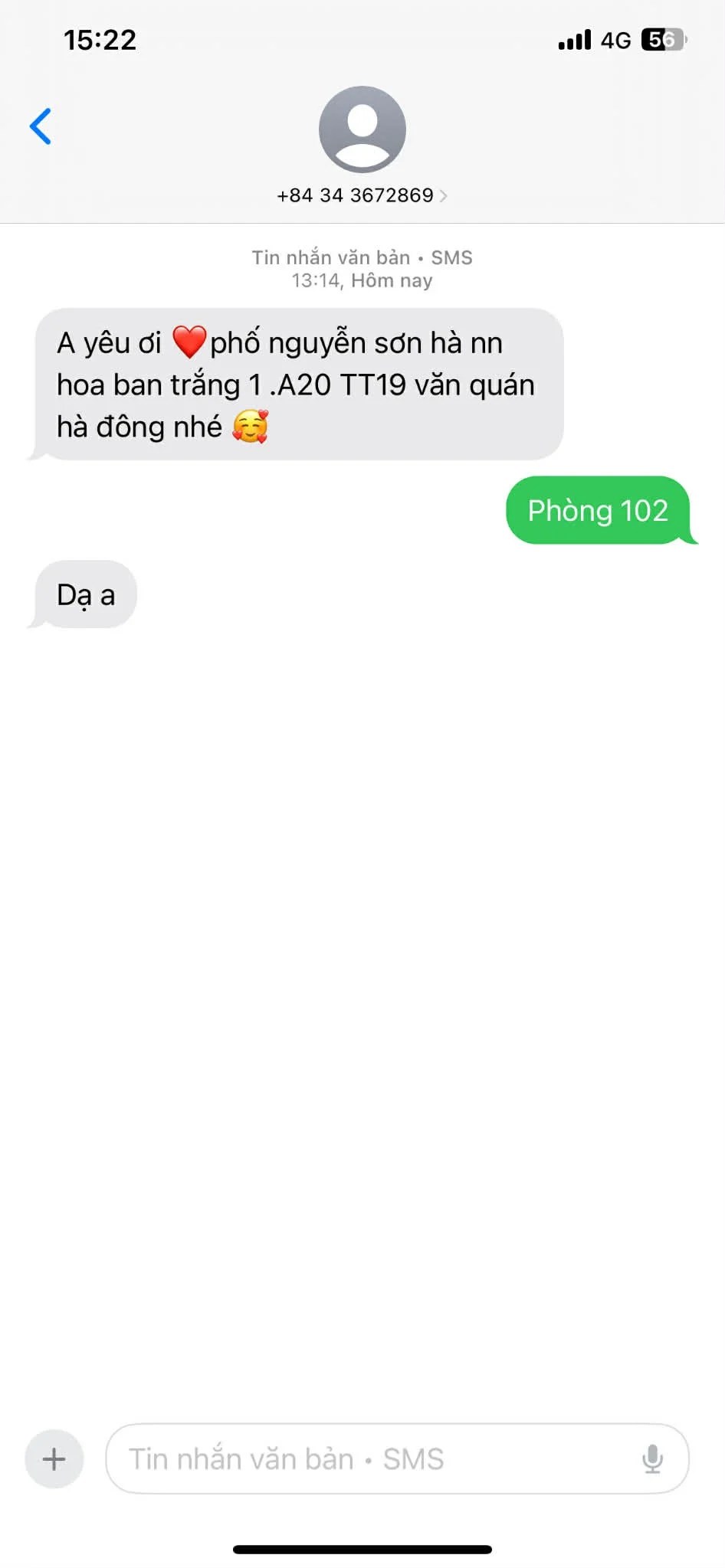725x1568 pixels.
Task: Open the plus attachments menu
Action: pos(54,1458)
